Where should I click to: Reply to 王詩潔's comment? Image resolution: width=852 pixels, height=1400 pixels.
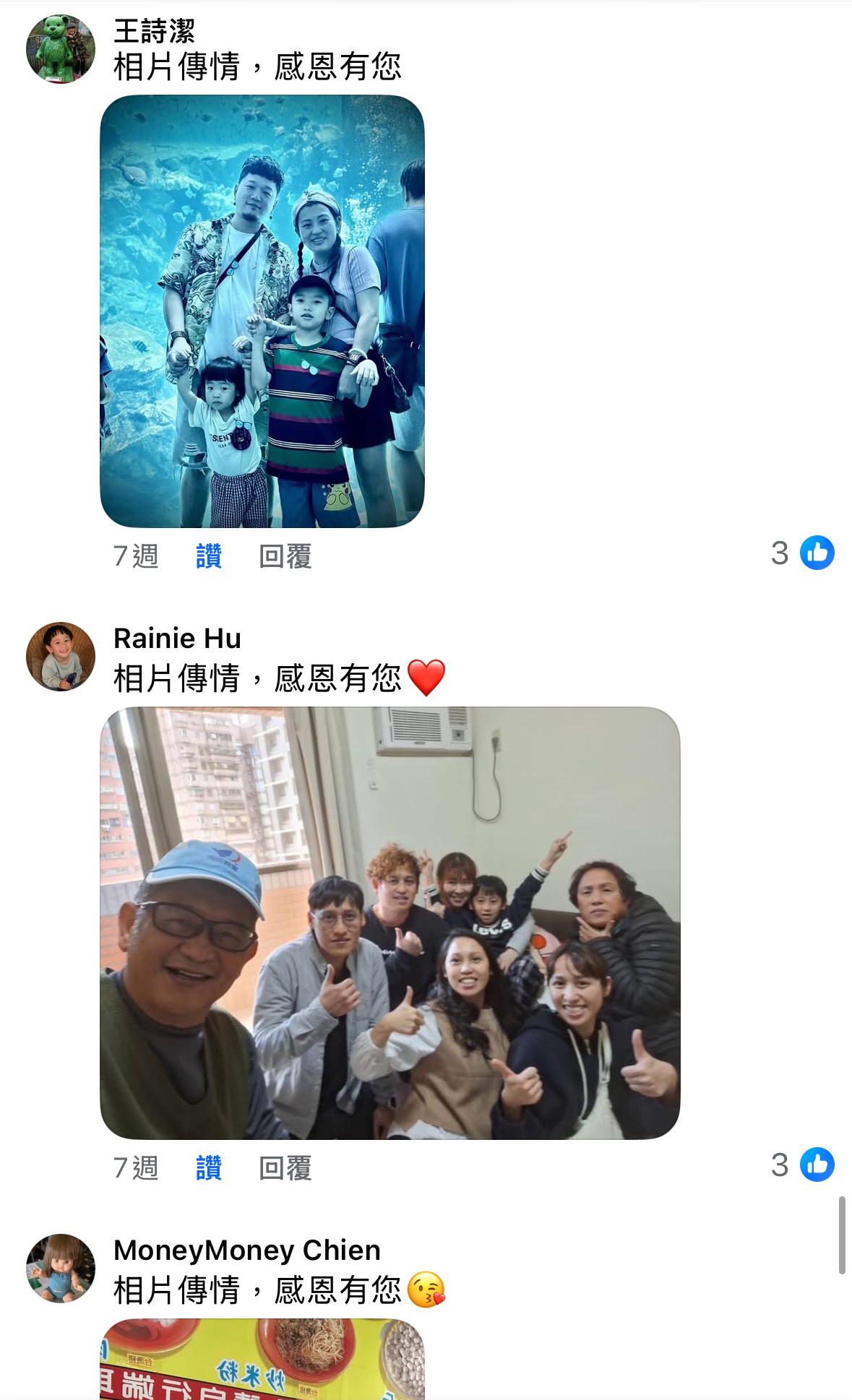click(285, 556)
